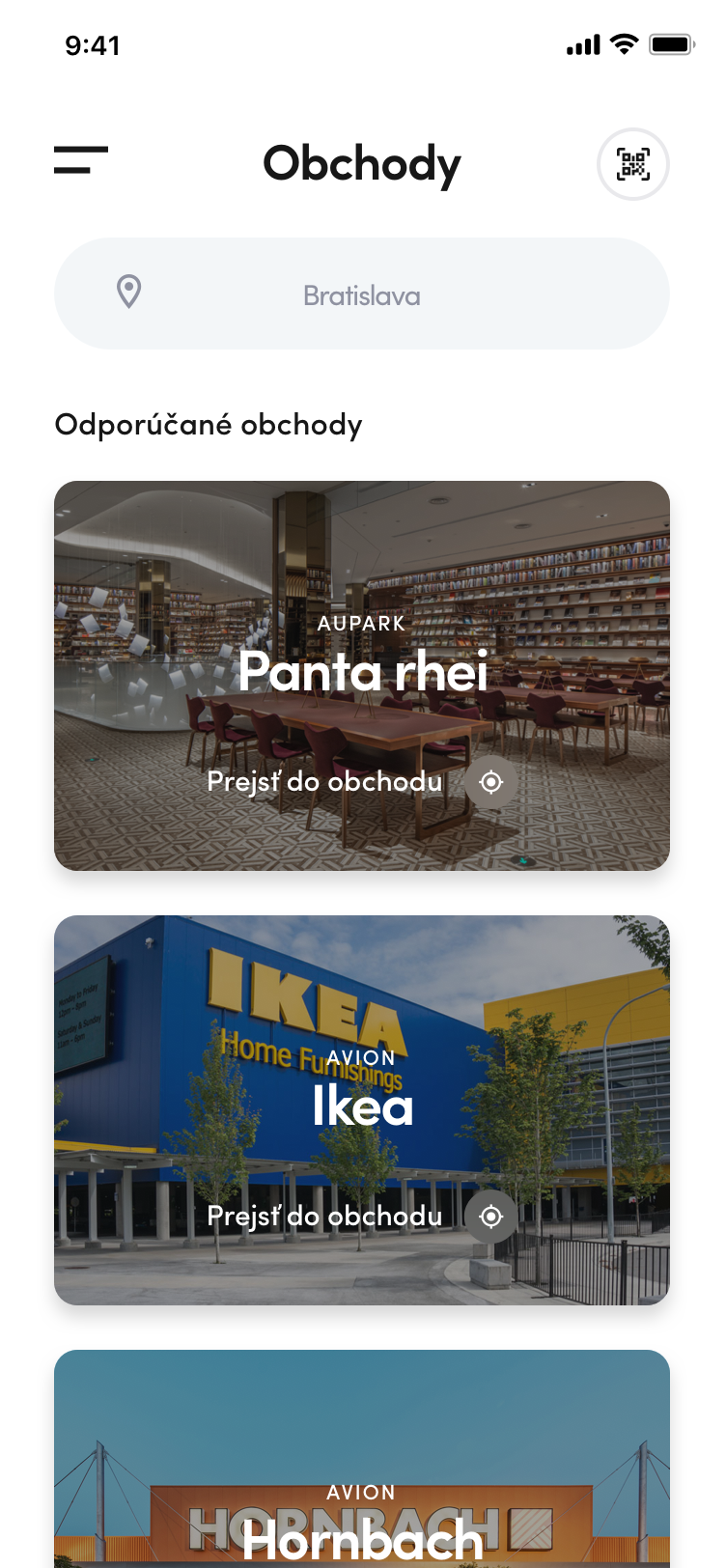726x1568 pixels.
Task: Tap the target icon on Panta rhei
Action: [491, 782]
